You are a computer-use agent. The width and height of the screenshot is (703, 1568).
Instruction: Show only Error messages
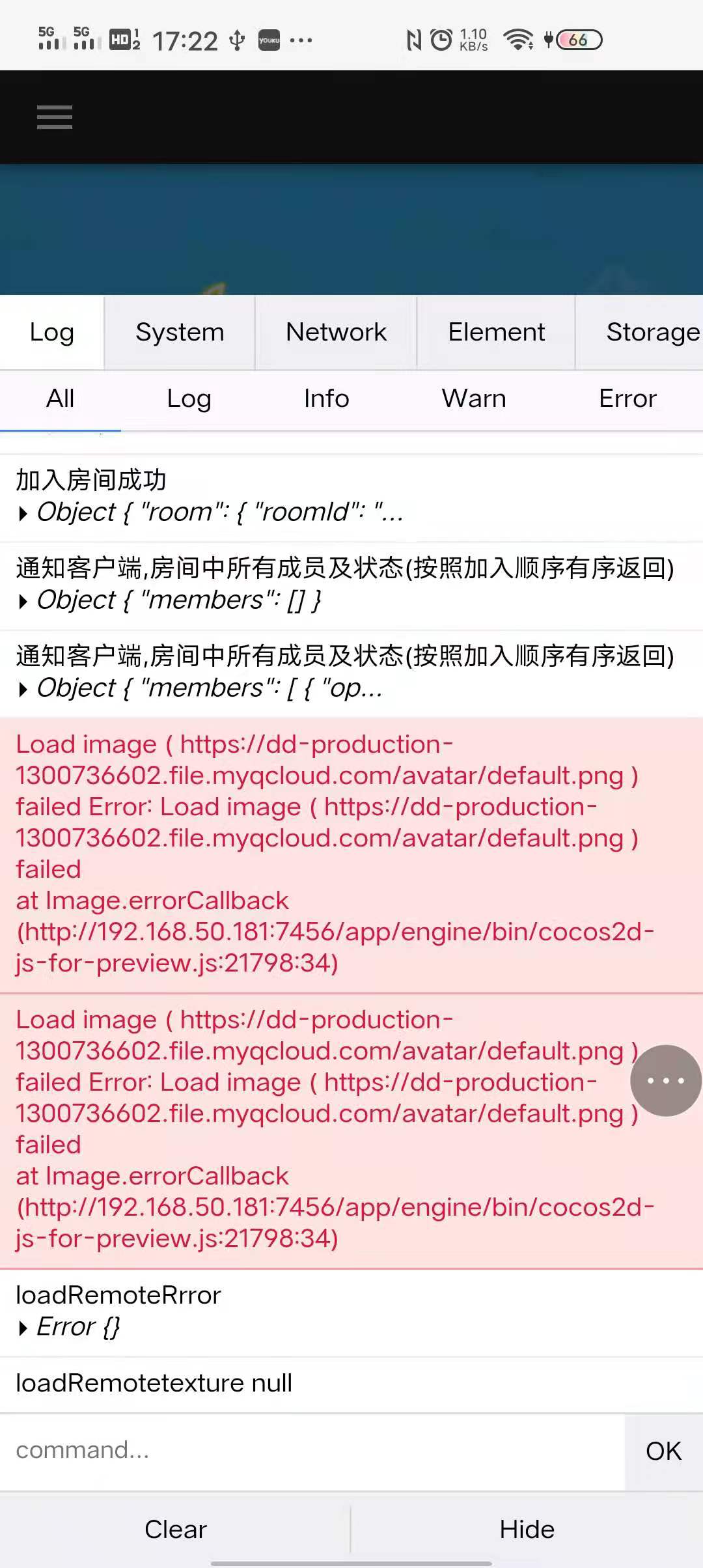point(627,399)
